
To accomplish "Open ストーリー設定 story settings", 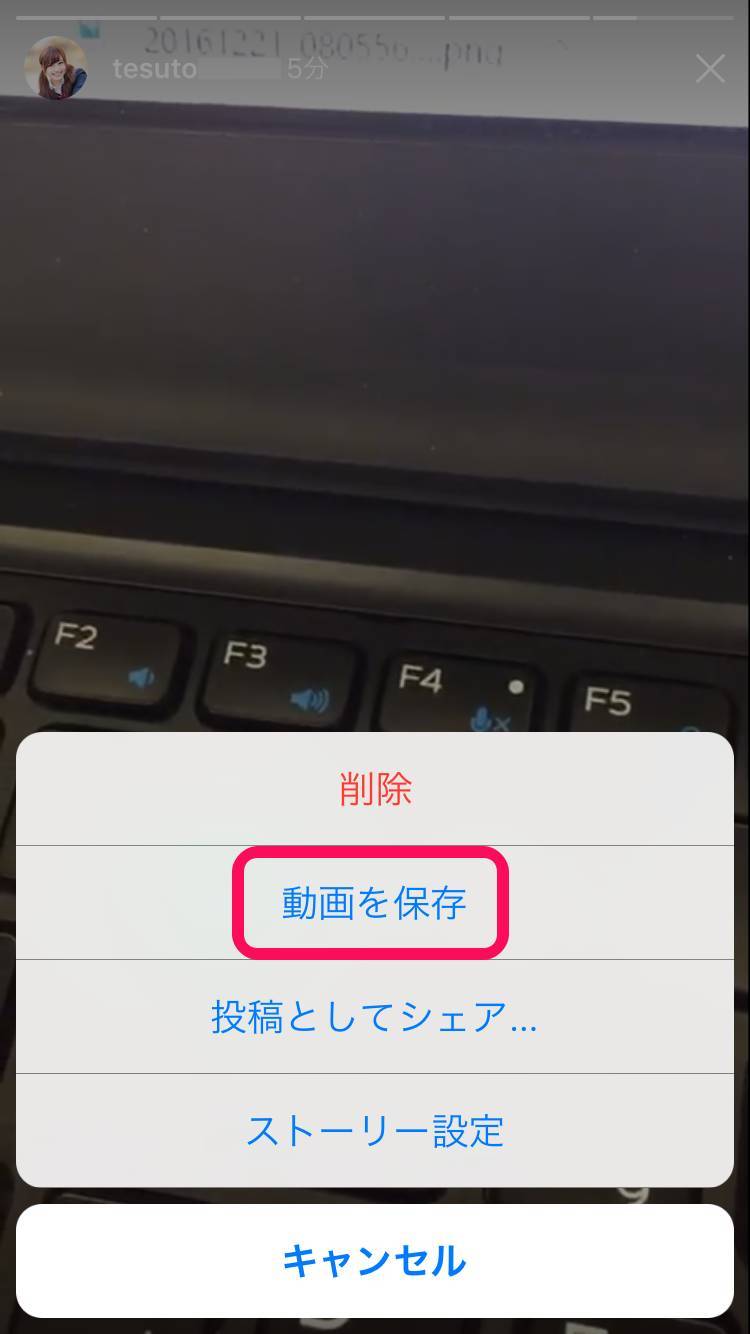I will click(x=375, y=1131).
